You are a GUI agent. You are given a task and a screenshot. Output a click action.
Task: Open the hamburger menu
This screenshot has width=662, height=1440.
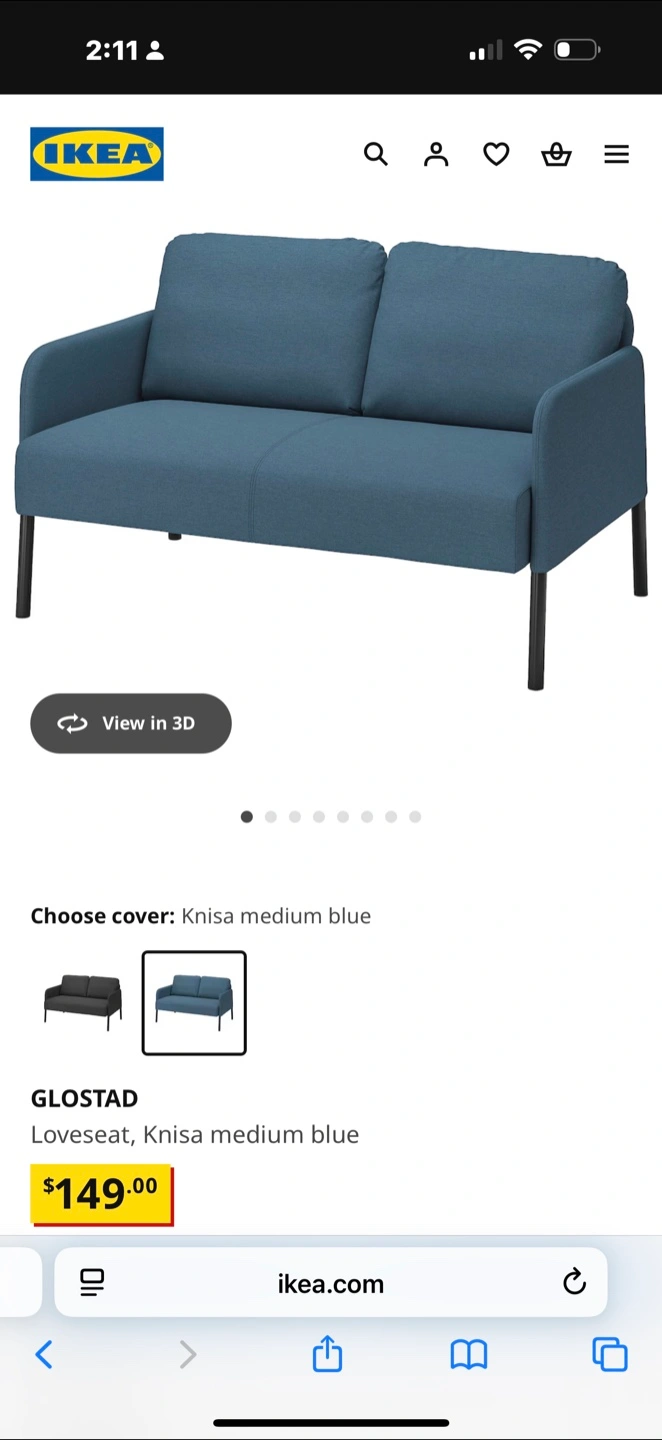[617, 154]
